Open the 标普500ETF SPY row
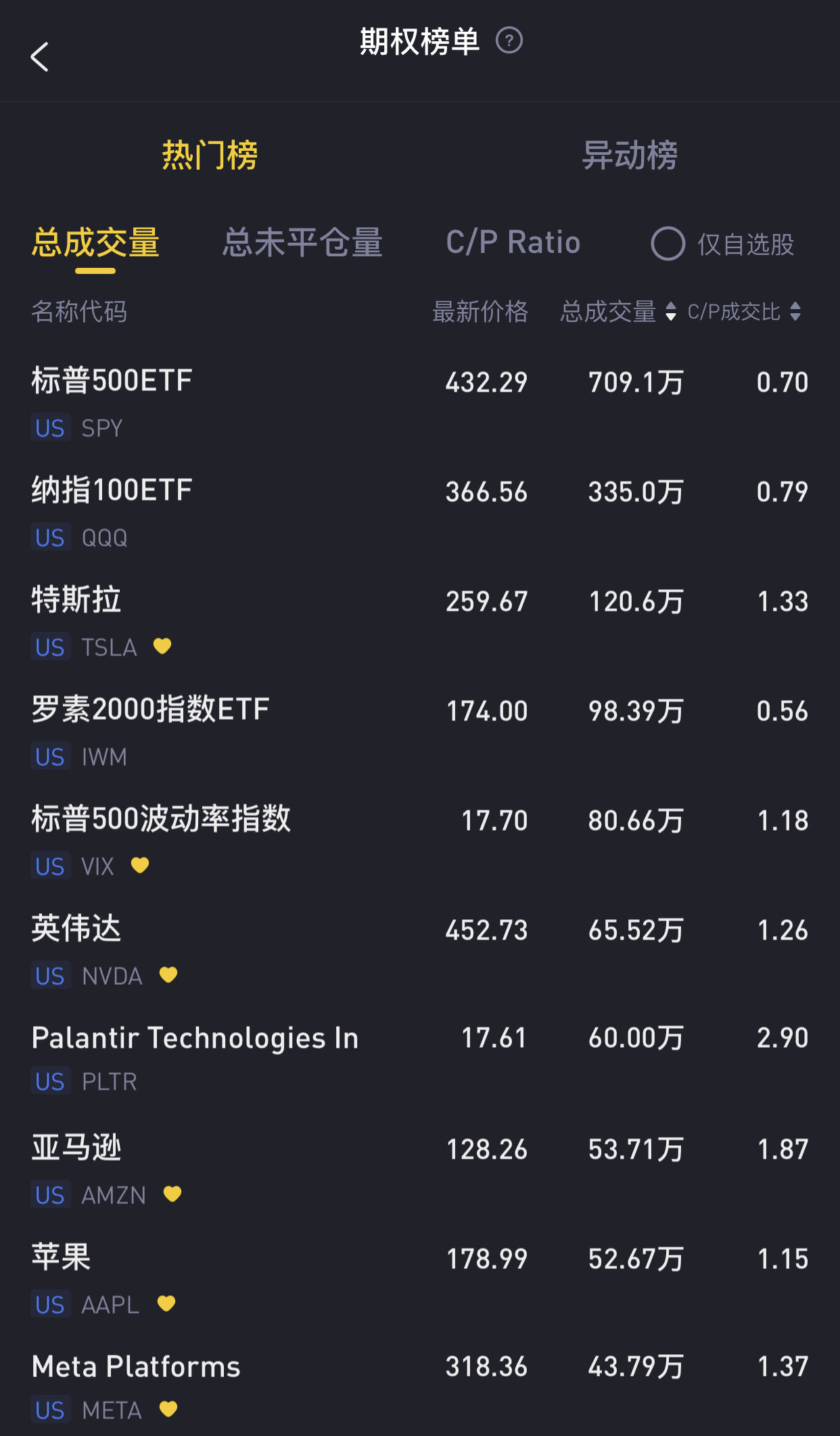 coord(419,403)
